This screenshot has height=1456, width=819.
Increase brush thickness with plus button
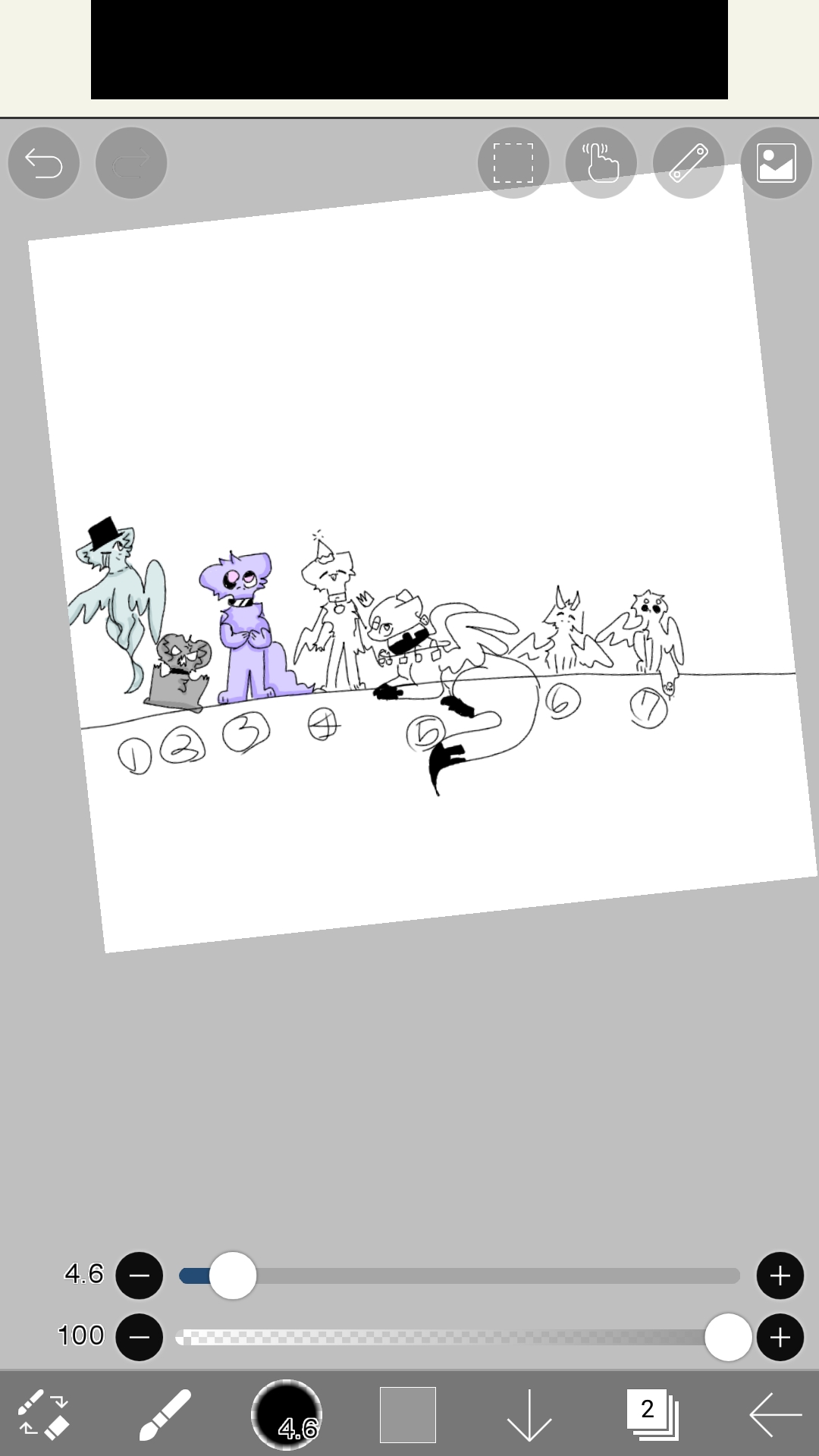(x=780, y=1276)
